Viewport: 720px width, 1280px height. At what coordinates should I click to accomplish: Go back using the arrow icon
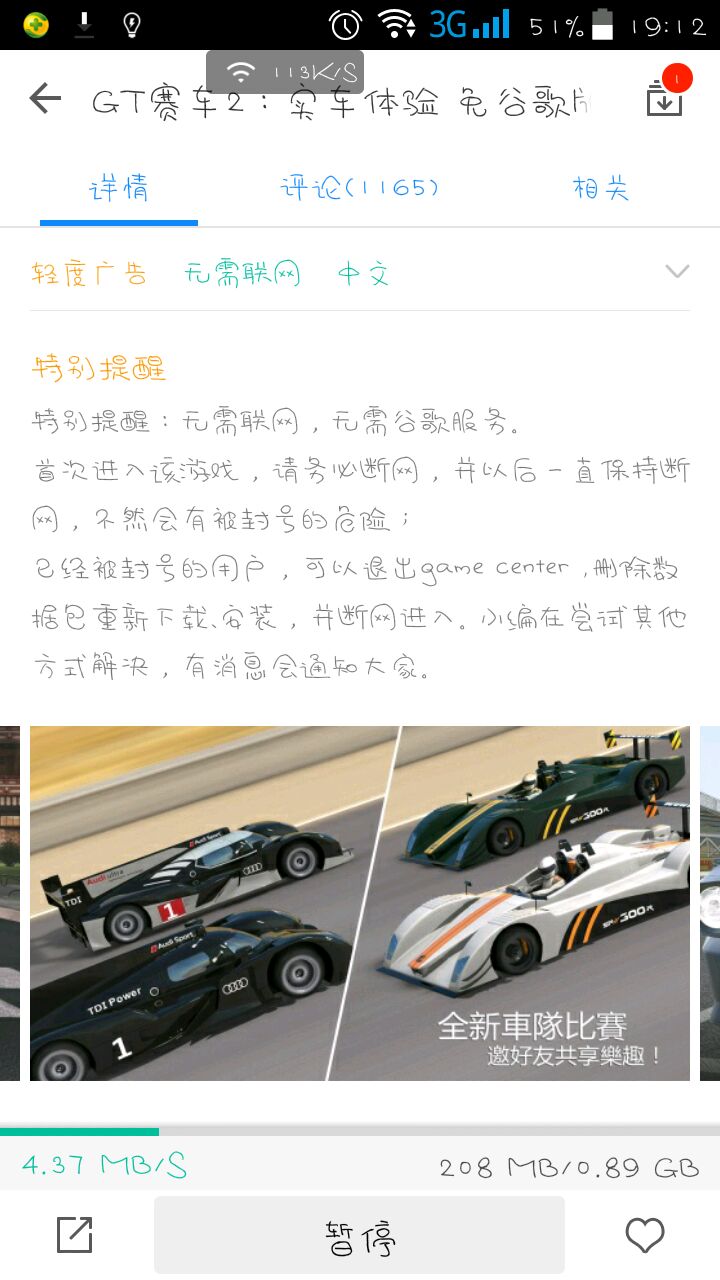(x=45, y=98)
